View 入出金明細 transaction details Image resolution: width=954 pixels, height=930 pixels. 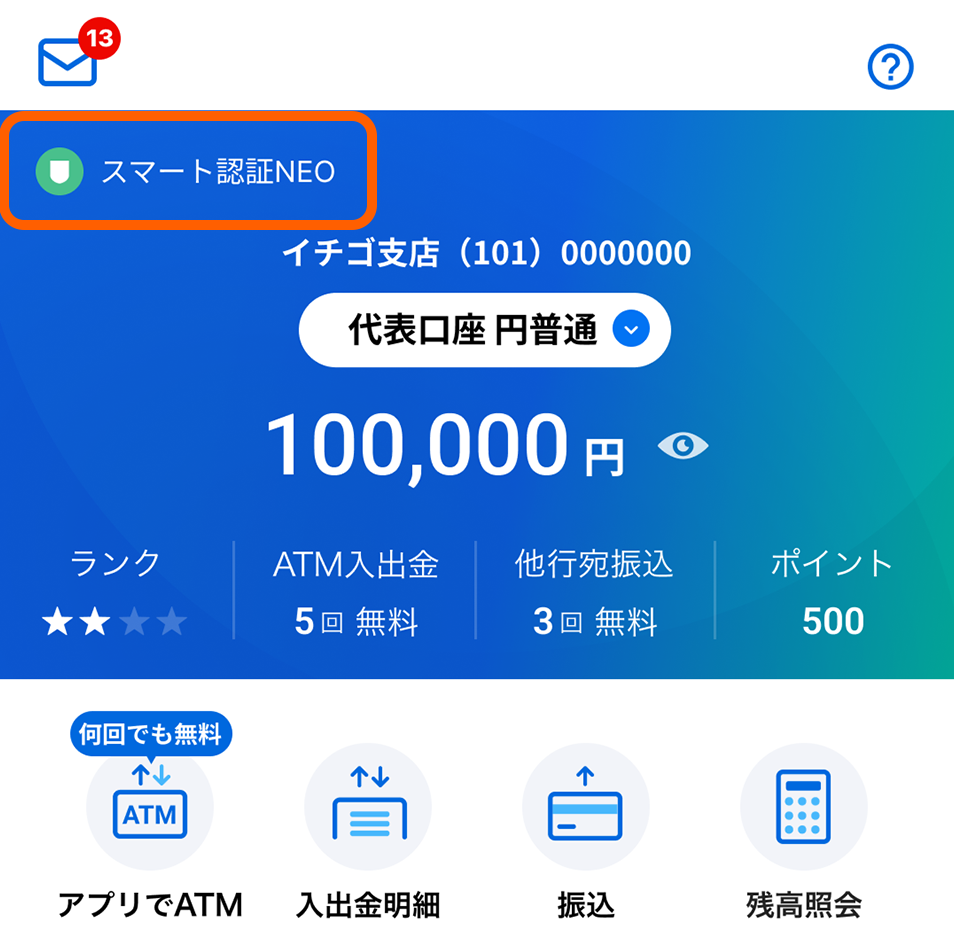coord(368,812)
